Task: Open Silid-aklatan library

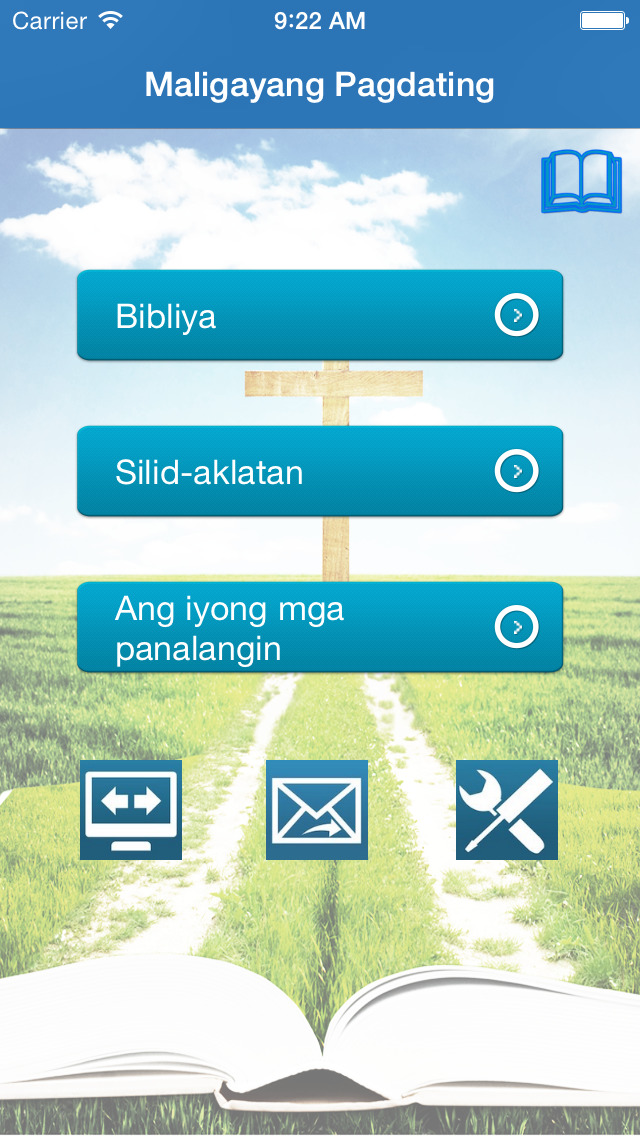Action: [320, 471]
